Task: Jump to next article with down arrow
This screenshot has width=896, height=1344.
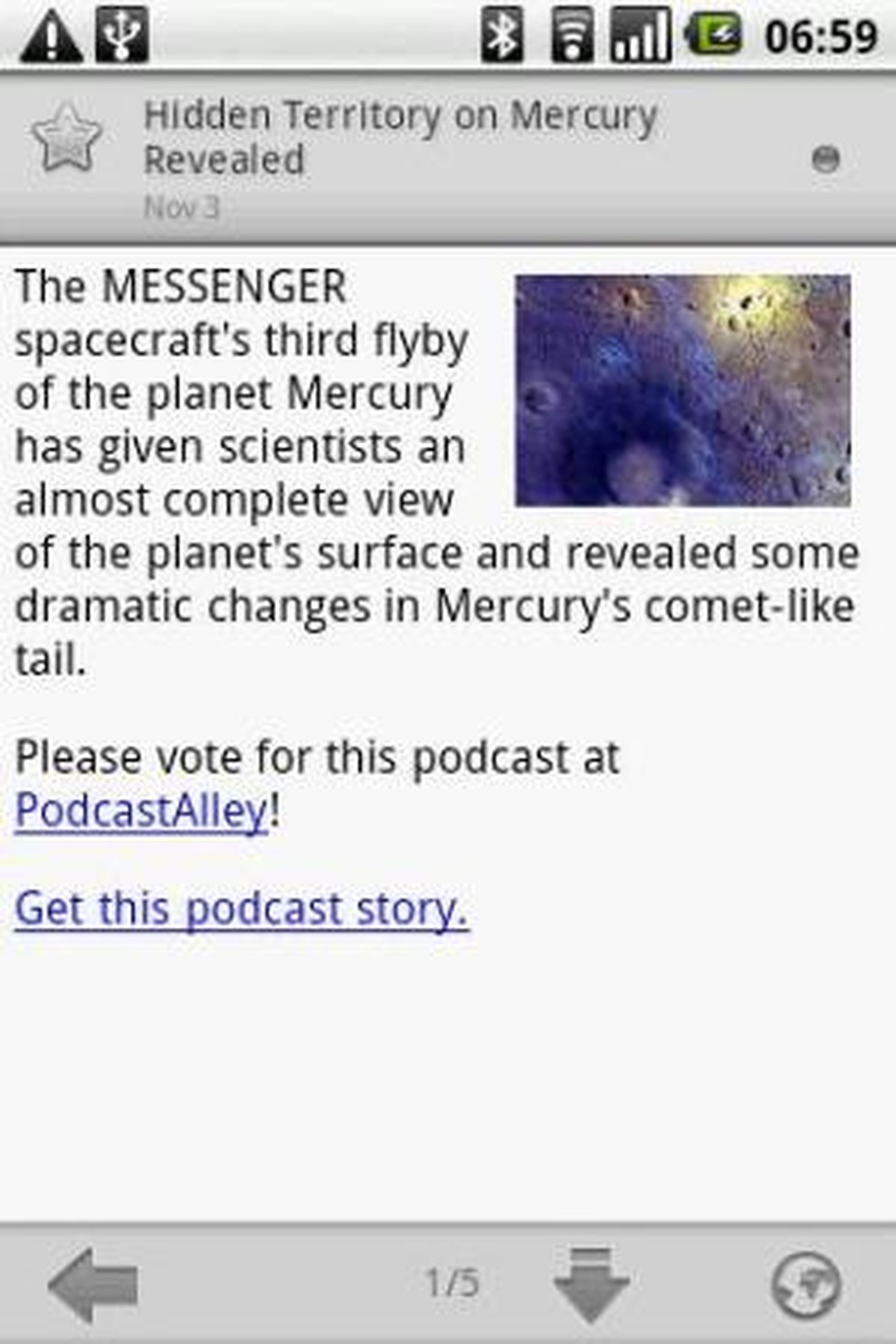Action: click(591, 1284)
